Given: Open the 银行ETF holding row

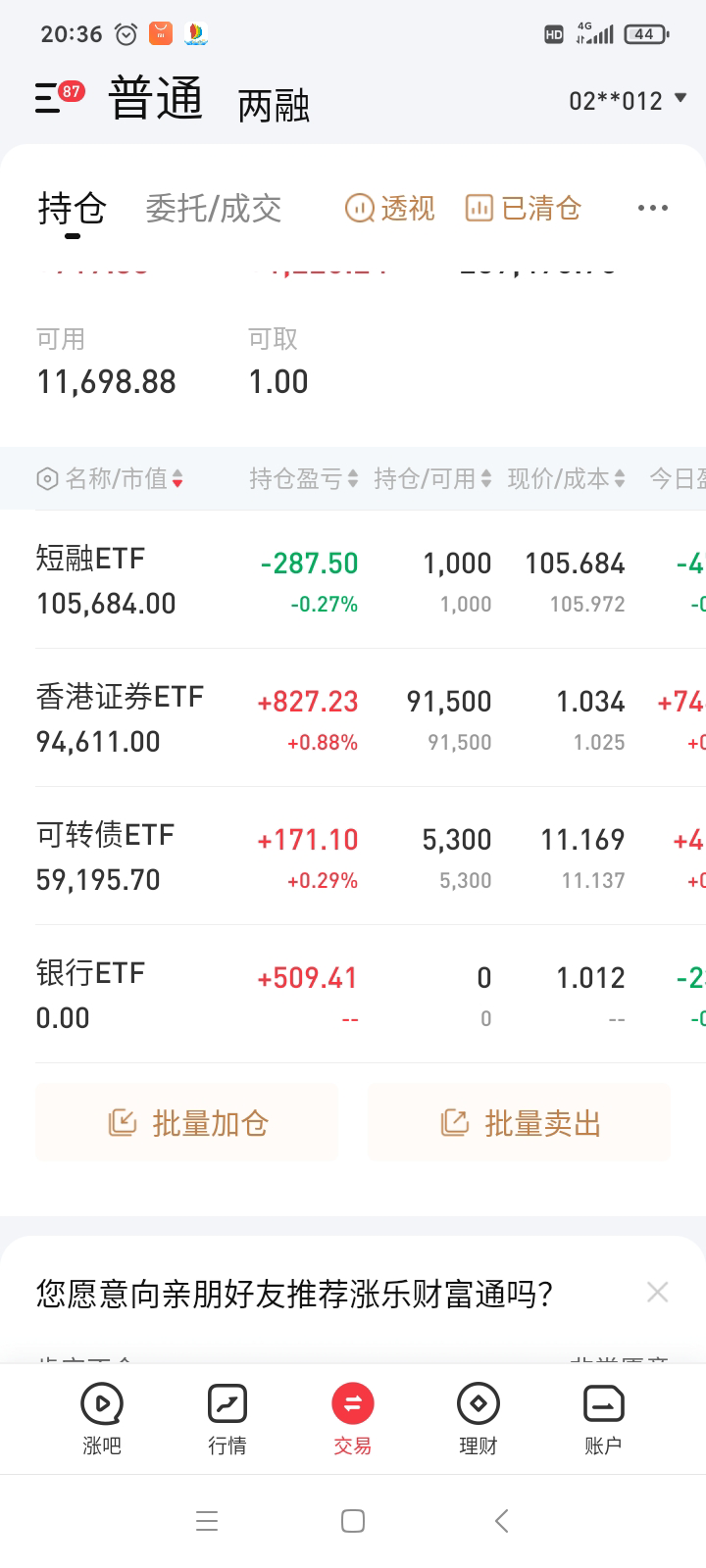Looking at the screenshot, I should click(353, 995).
